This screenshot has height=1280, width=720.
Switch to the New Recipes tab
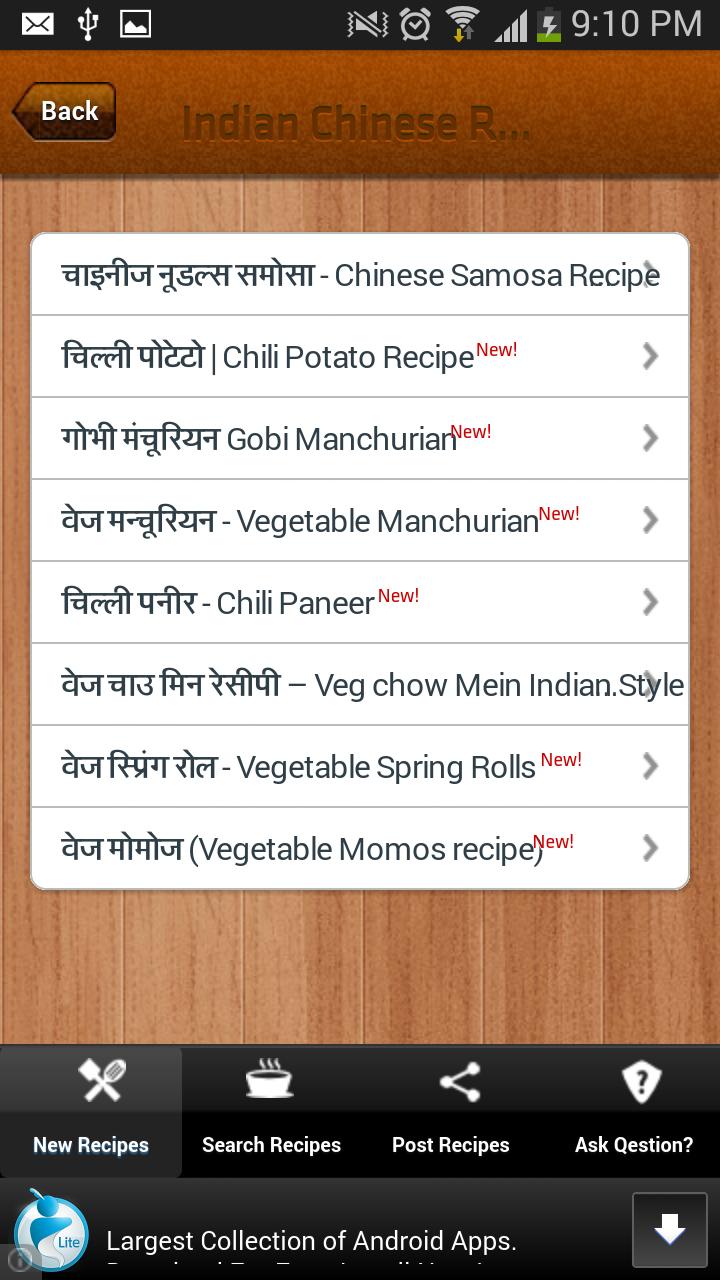[91, 1112]
